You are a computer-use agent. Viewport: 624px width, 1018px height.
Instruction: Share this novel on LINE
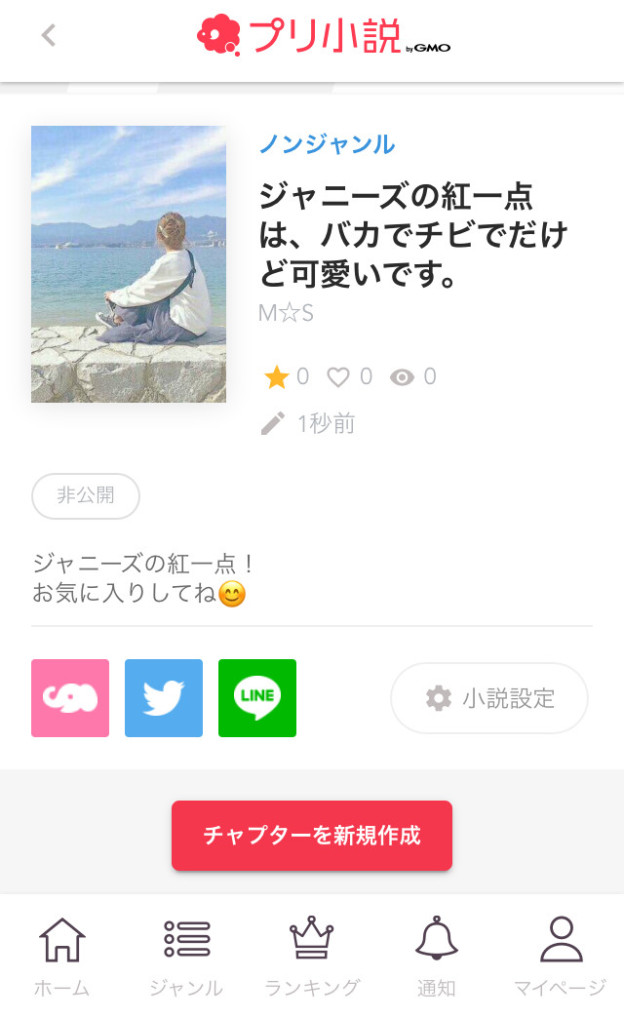[x=257, y=698]
